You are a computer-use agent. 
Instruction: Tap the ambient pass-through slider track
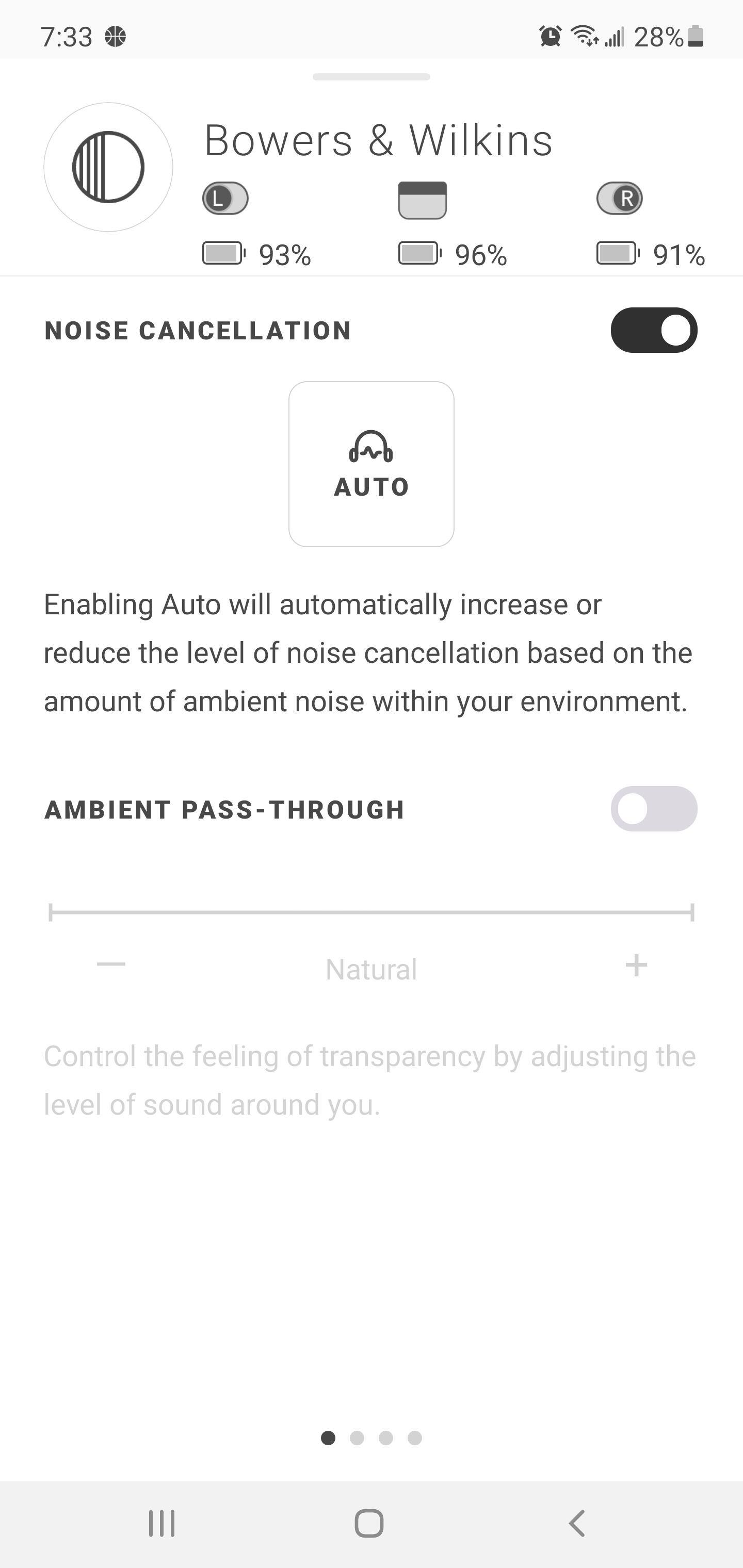pos(371,912)
